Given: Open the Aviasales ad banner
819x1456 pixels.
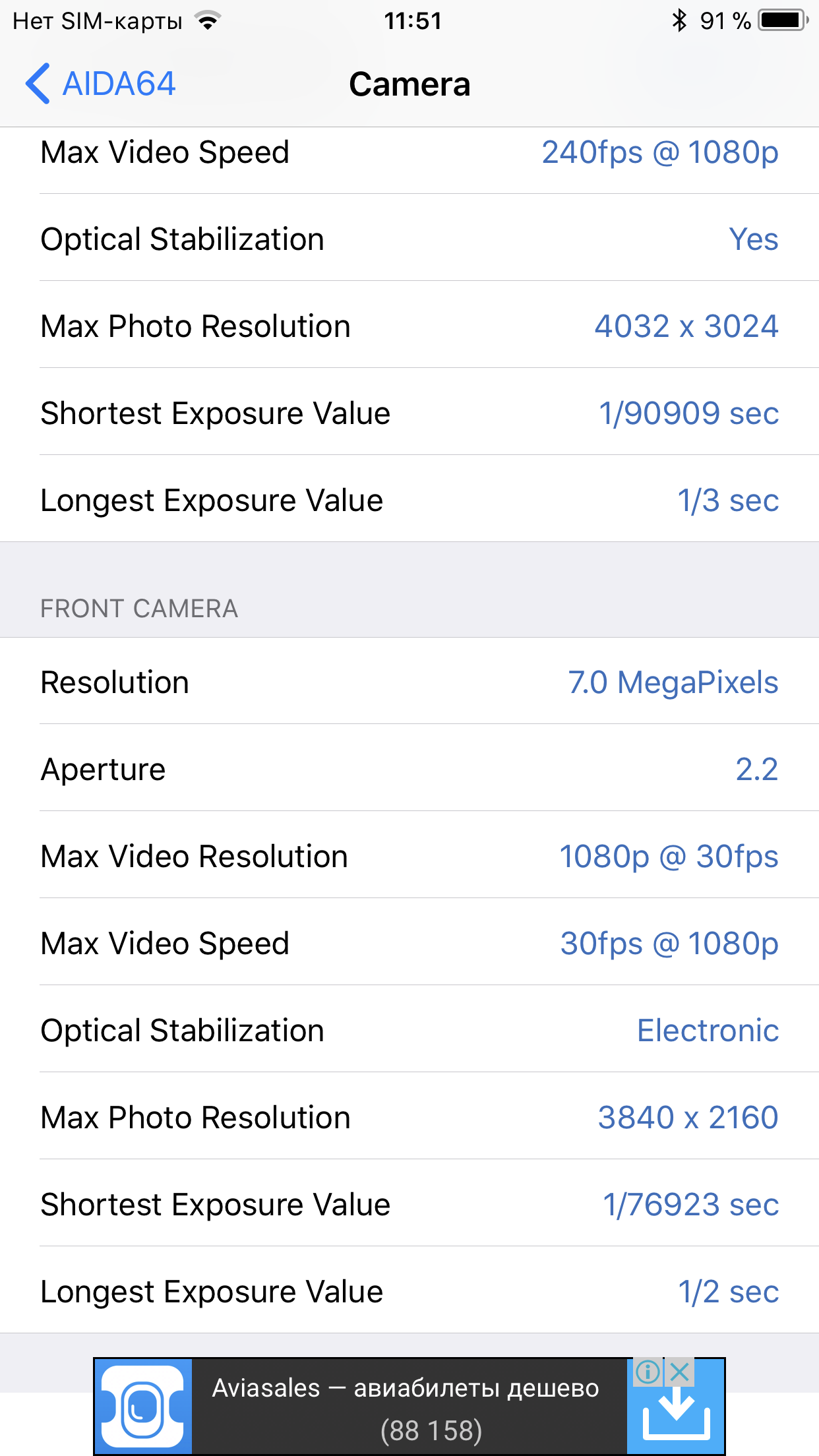Looking at the screenshot, I should 409,1407.
